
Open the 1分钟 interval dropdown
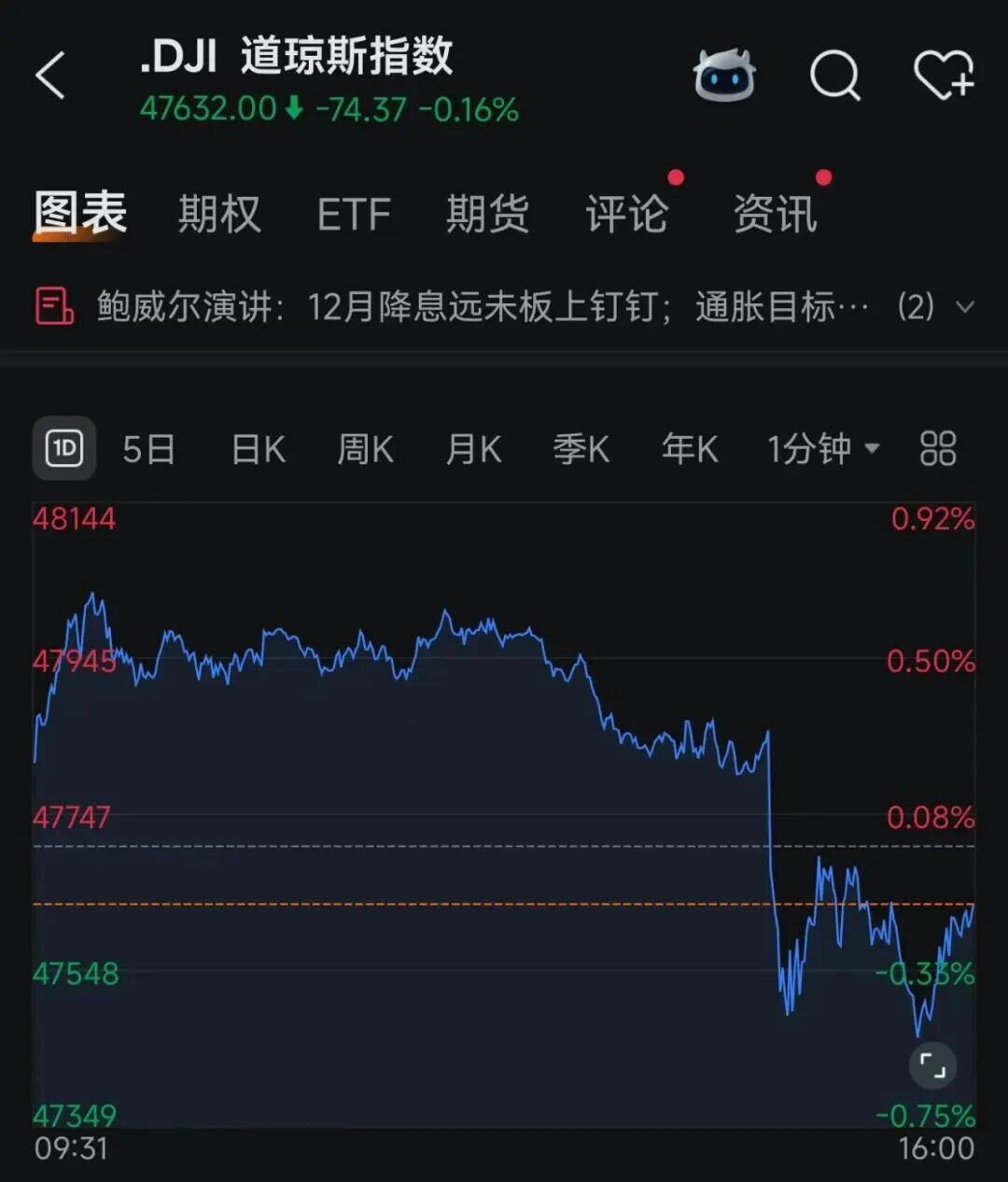pyautogui.click(x=823, y=449)
